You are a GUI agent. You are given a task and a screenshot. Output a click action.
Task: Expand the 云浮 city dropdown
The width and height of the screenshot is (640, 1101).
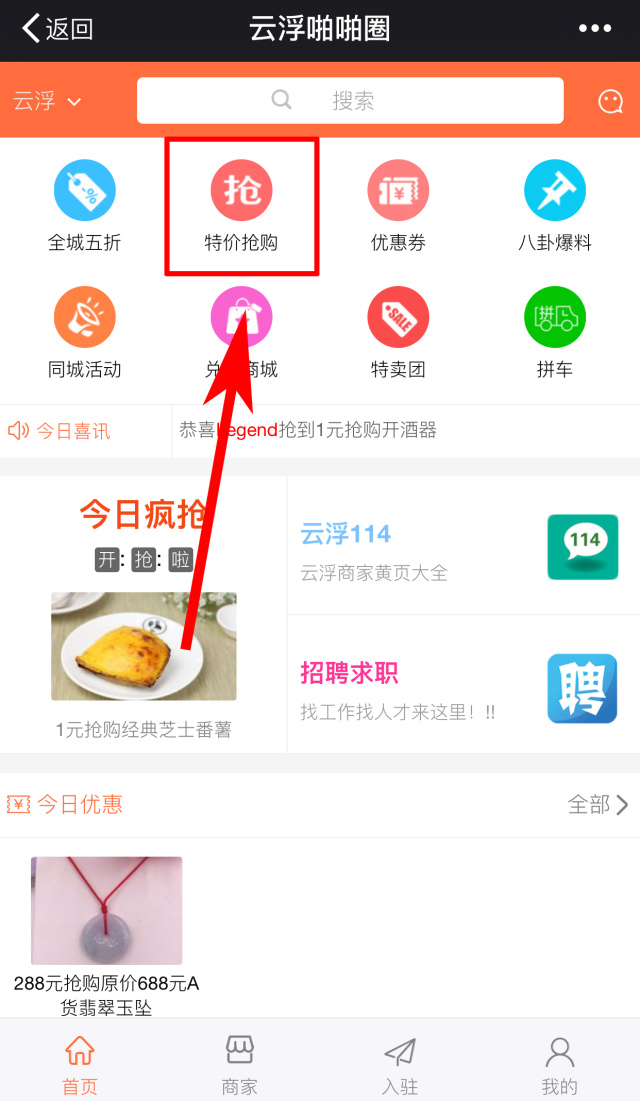47,101
